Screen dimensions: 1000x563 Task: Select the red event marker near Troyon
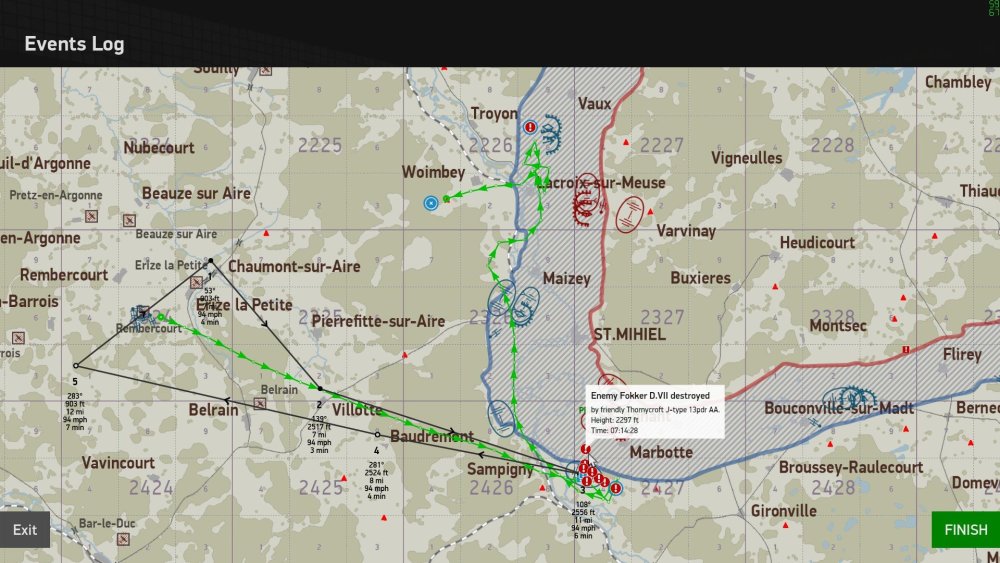click(x=531, y=126)
